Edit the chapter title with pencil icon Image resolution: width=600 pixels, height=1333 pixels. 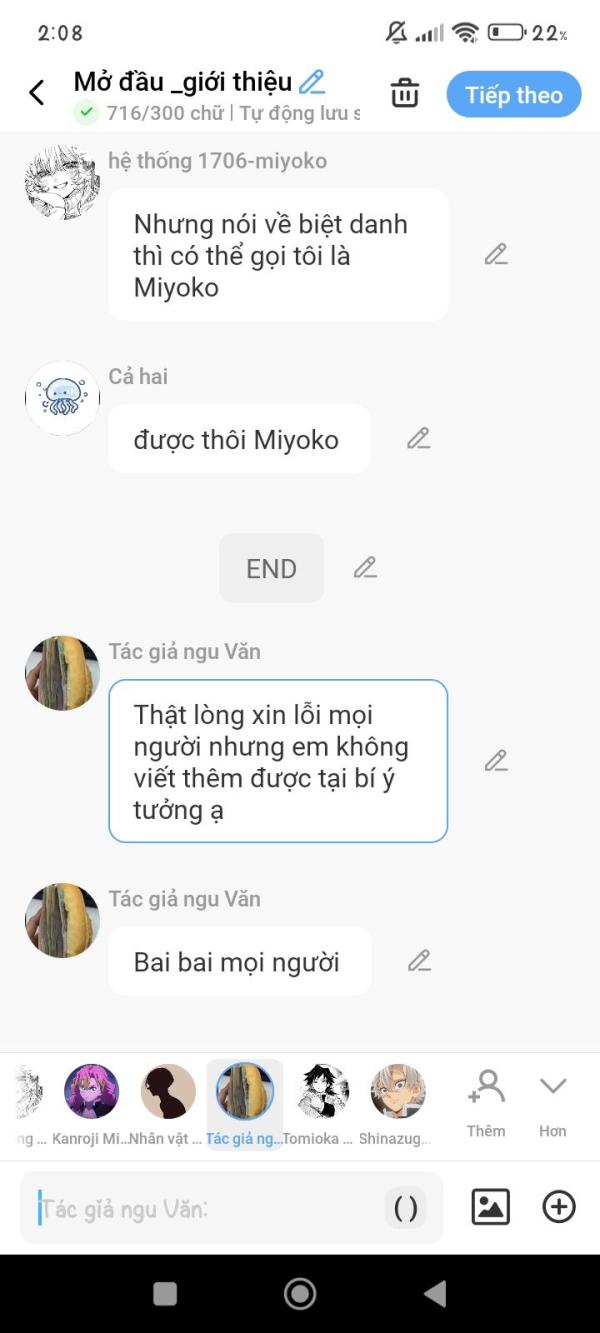(313, 81)
